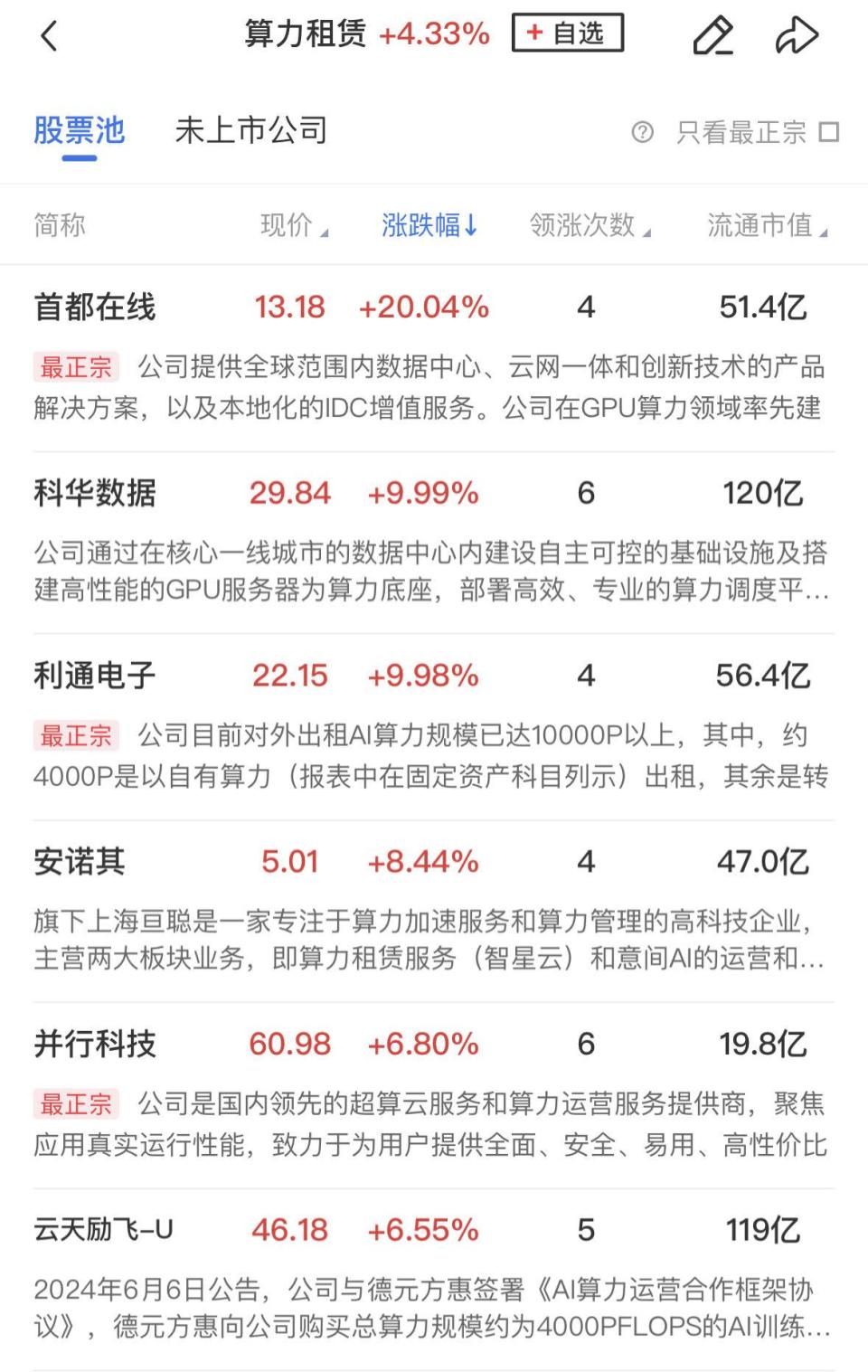Click the 最正宗 badge under 首都在线

point(76,368)
